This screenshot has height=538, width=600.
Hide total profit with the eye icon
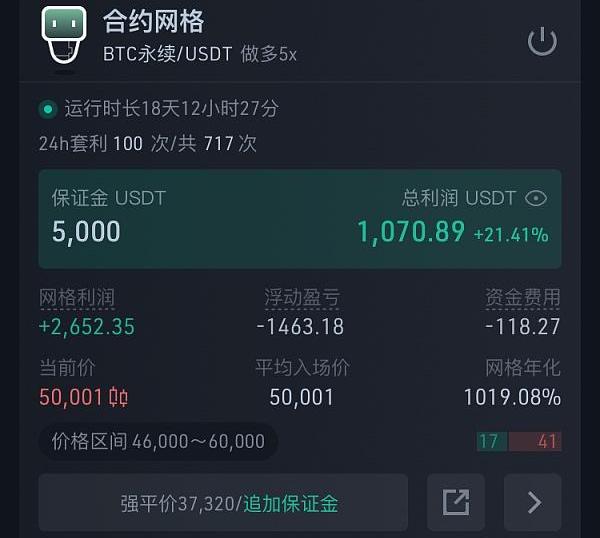pyautogui.click(x=536, y=198)
